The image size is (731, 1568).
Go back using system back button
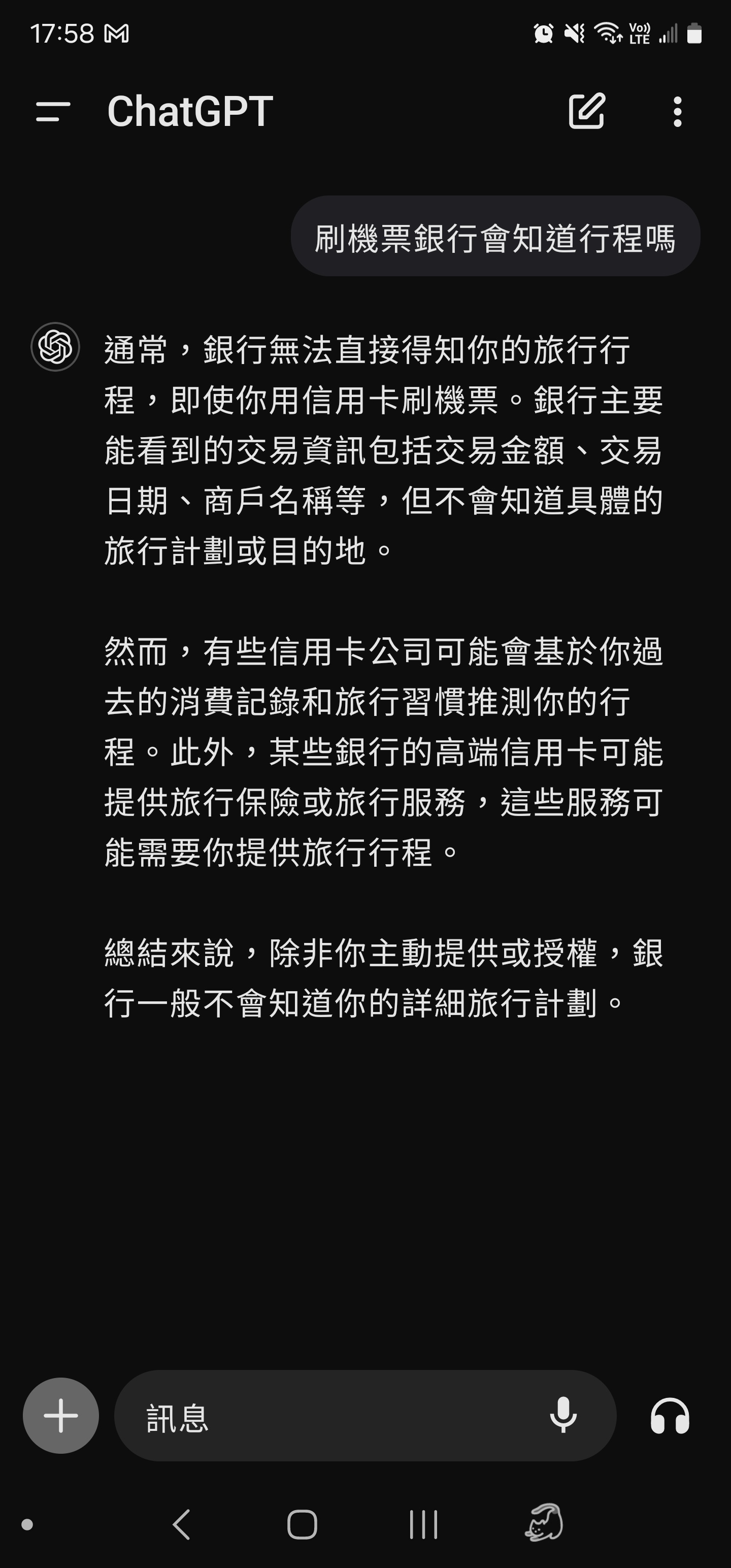point(182,1525)
